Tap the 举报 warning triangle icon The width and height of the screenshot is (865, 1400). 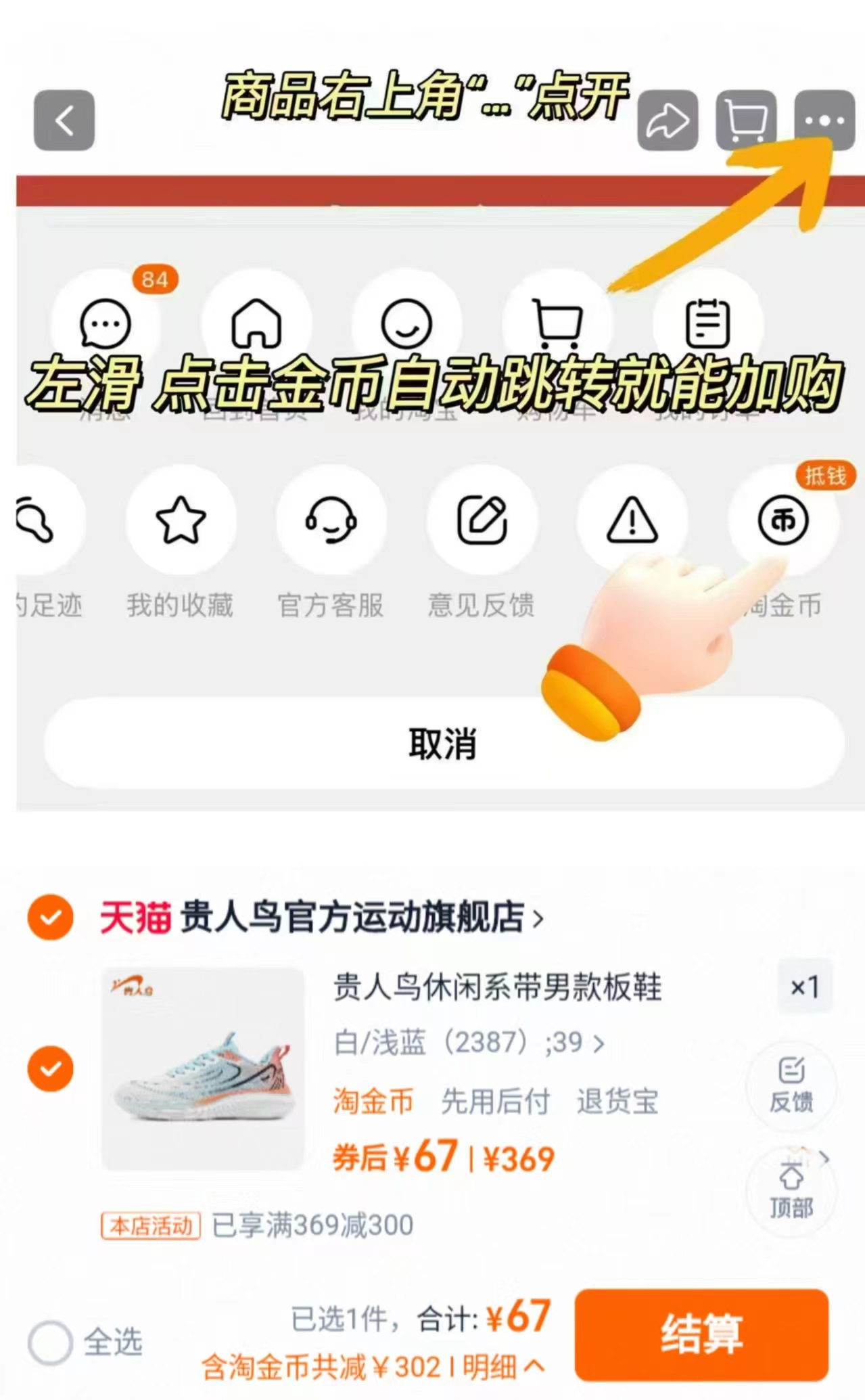tap(632, 521)
